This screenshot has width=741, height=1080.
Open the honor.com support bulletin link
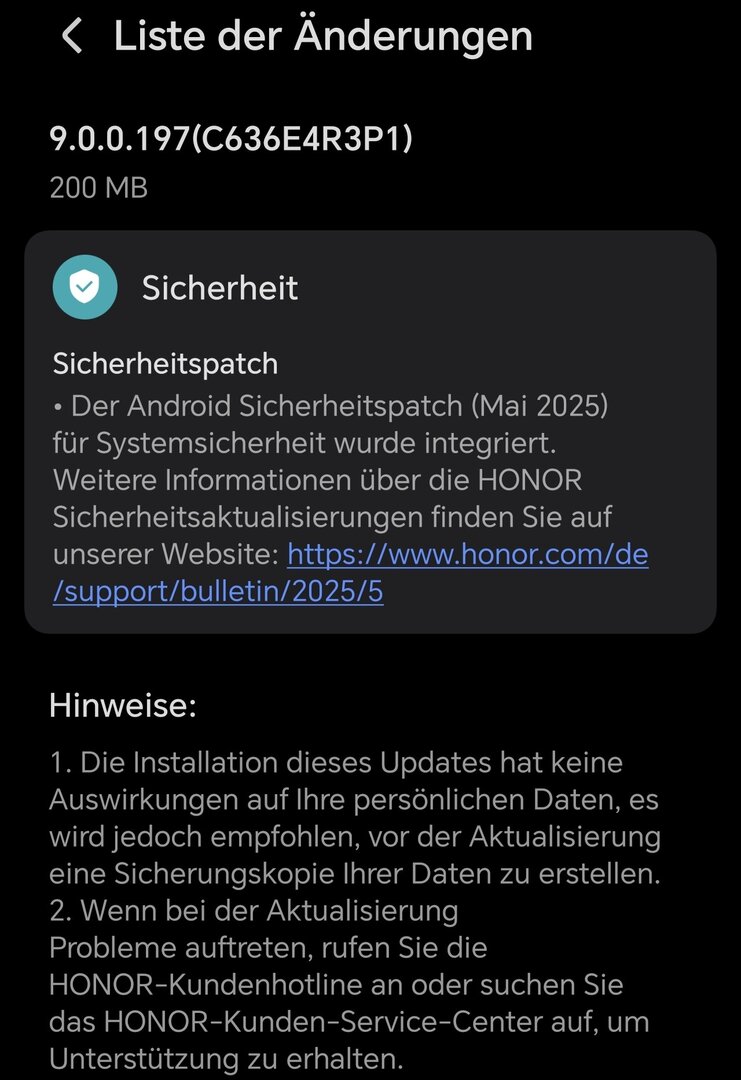[x=467, y=555]
